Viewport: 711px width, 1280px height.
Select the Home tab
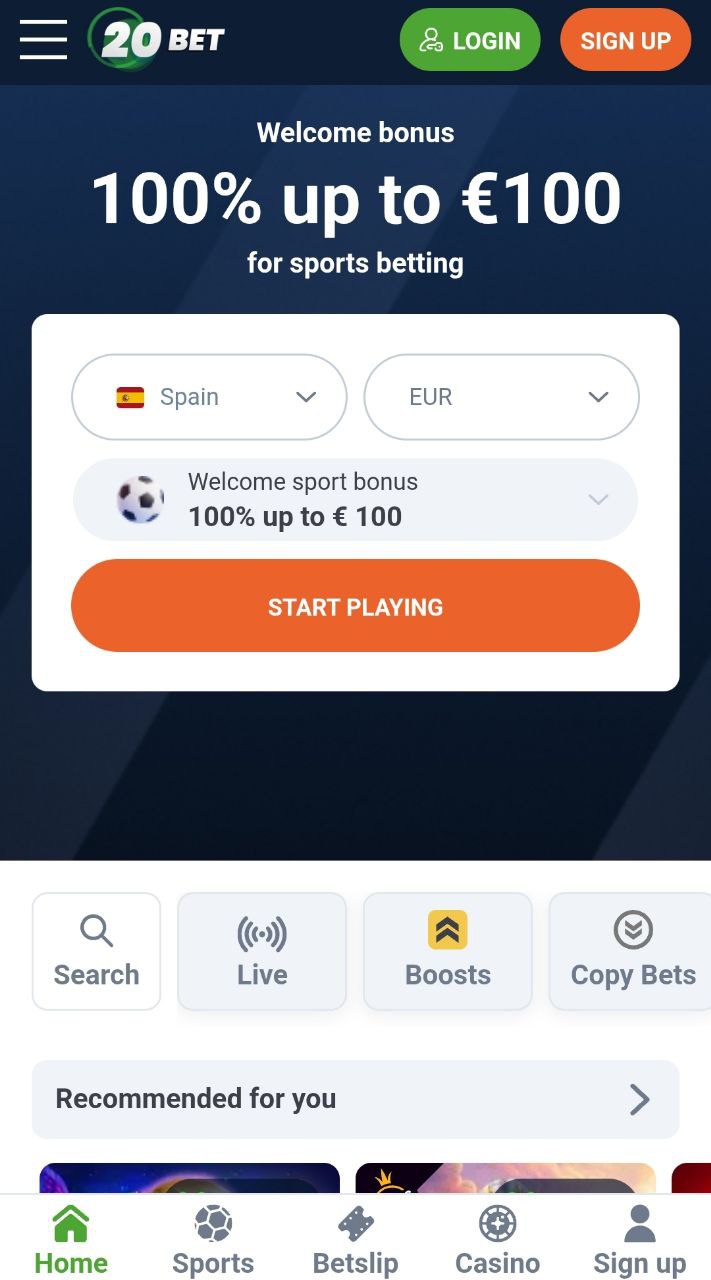71,1240
